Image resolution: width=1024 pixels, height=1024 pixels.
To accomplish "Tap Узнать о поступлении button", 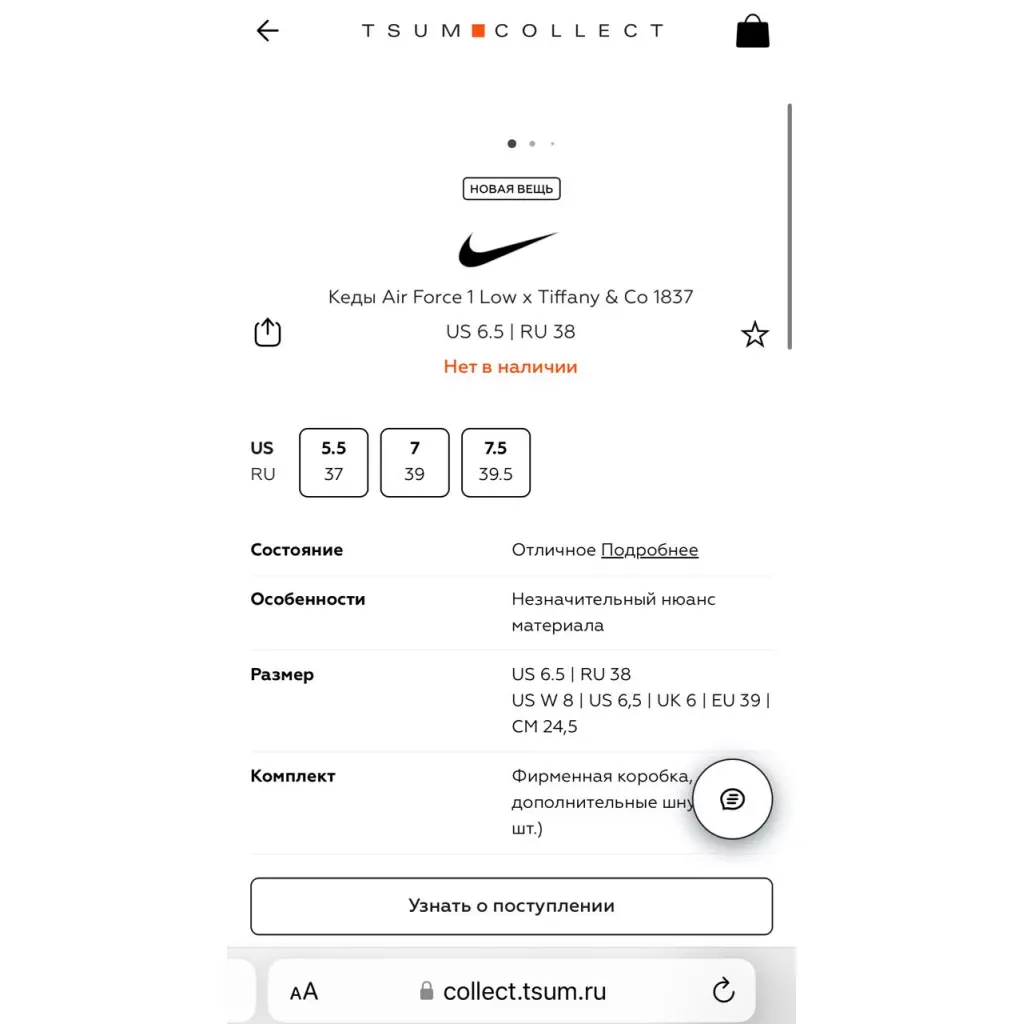I will tap(511, 906).
